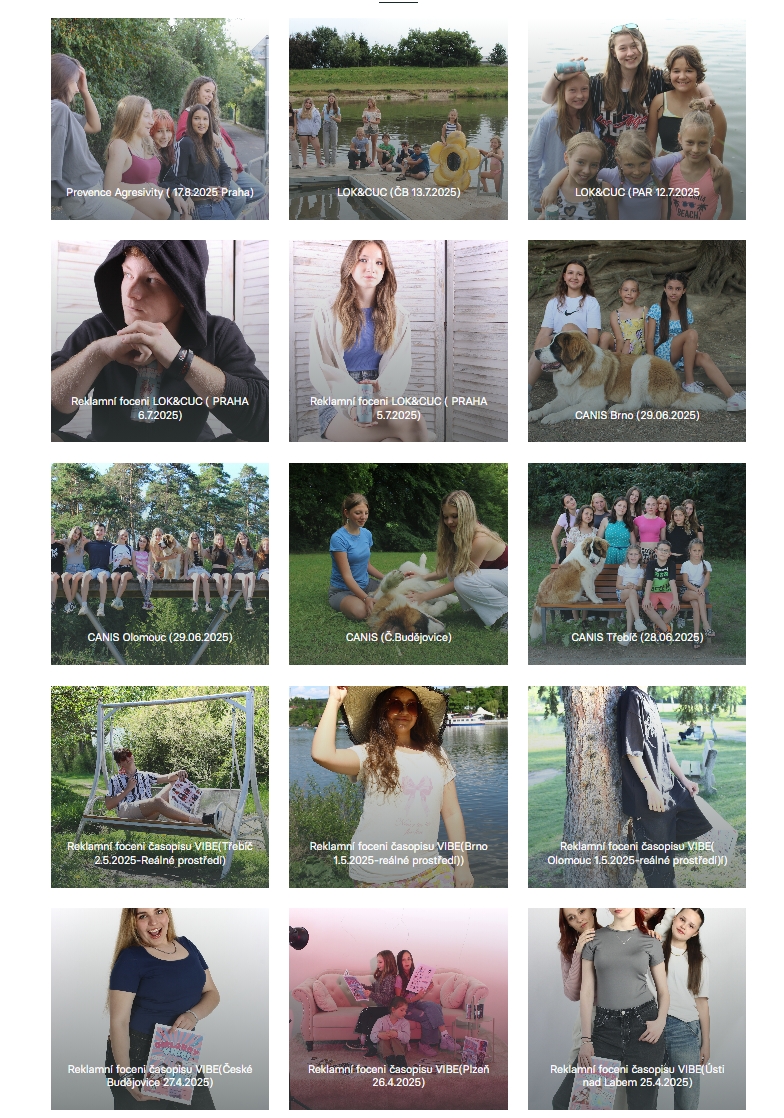784x1118 pixels.
Task: View Reklamní focení LOK&CUC Praha 5.7.2025
Action: point(398,341)
